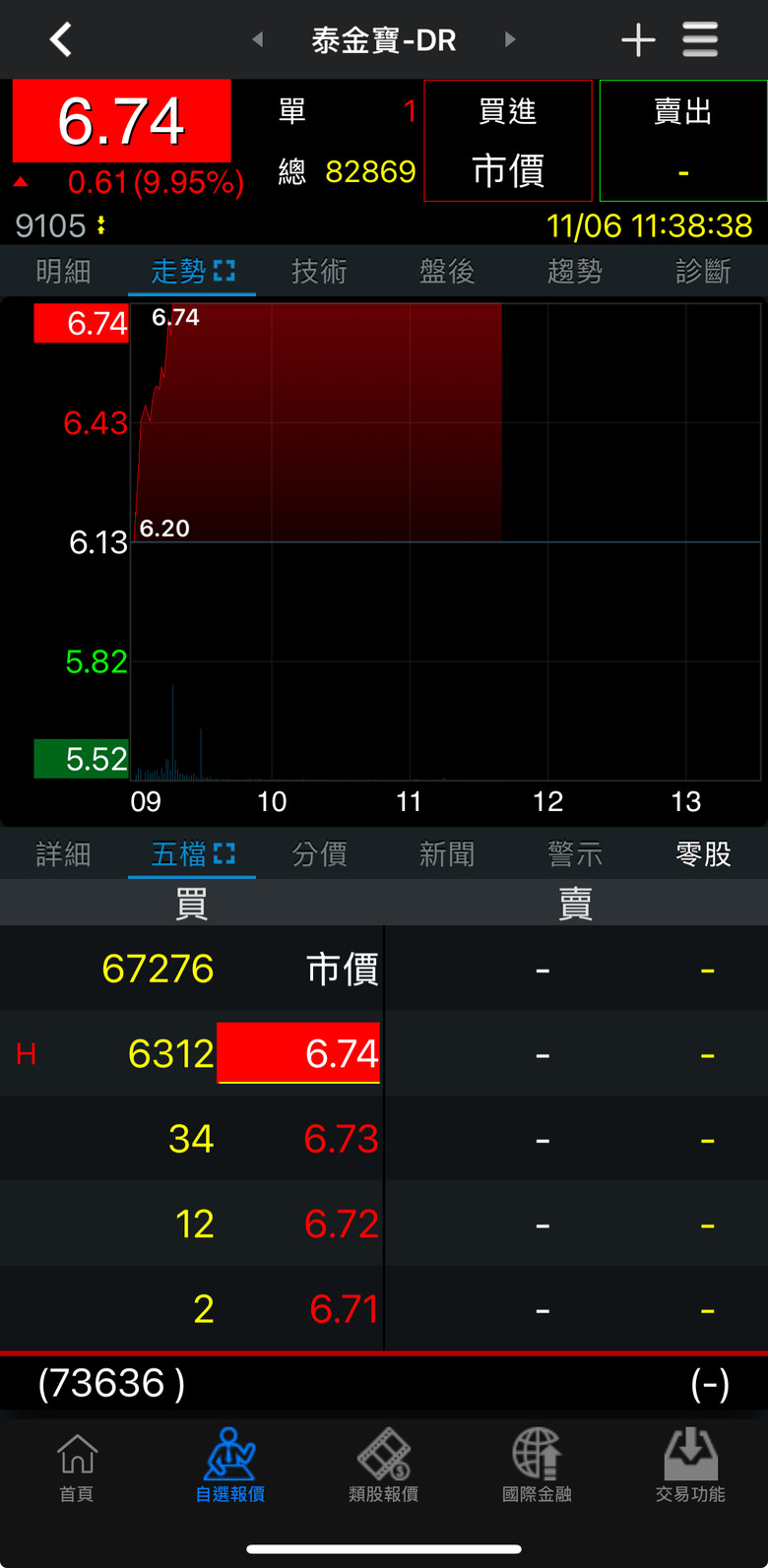Tap the 買進 市價 buy button
768x1568 pixels.
coord(508,141)
